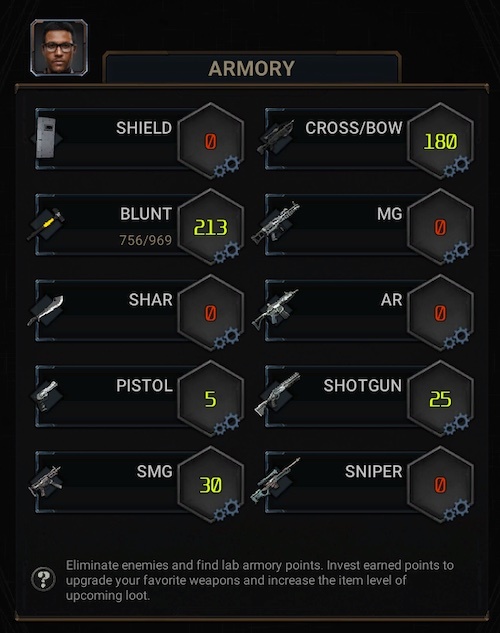Tap the help question mark icon
The width and height of the screenshot is (500, 633).
43,579
